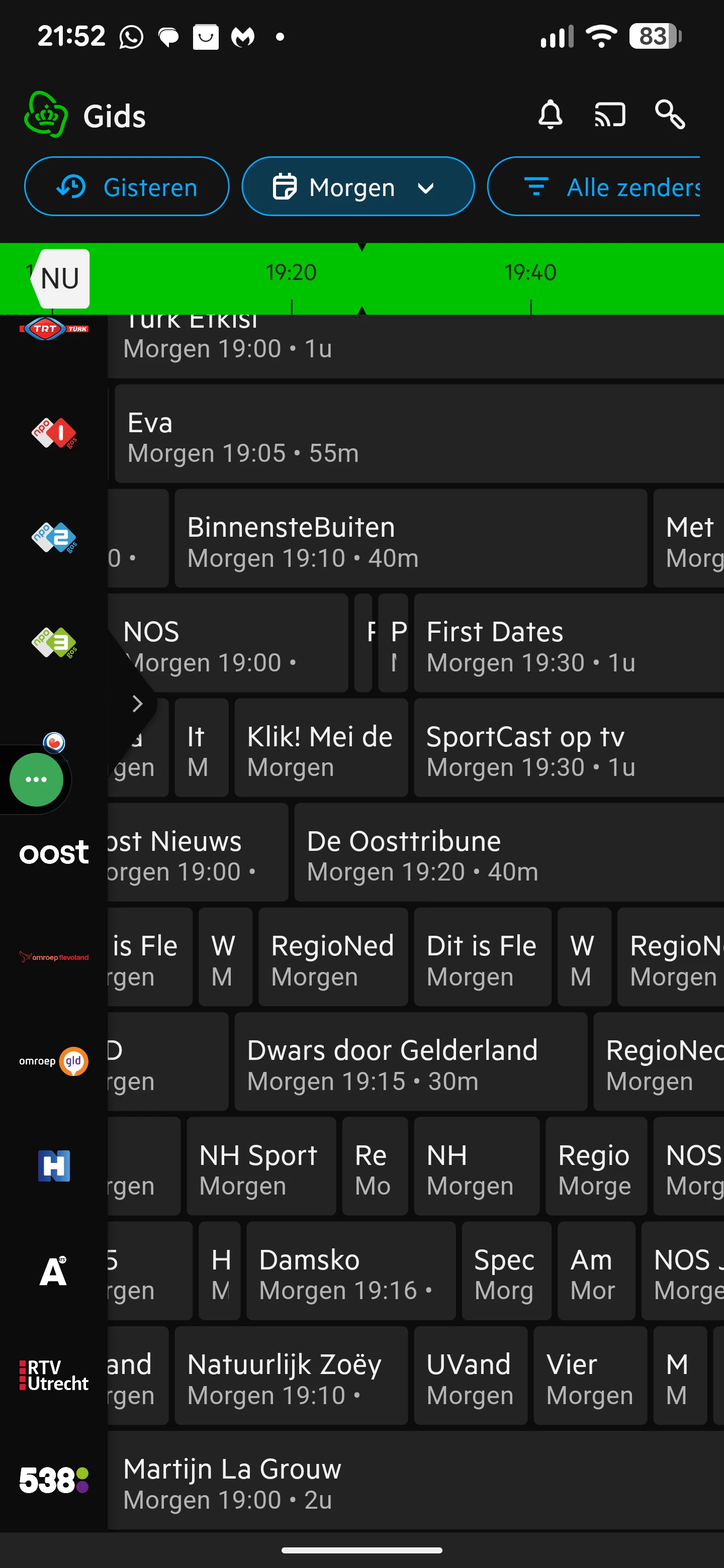Jump to Gisteren in the guide
724x1568 pixels.
coord(127,187)
